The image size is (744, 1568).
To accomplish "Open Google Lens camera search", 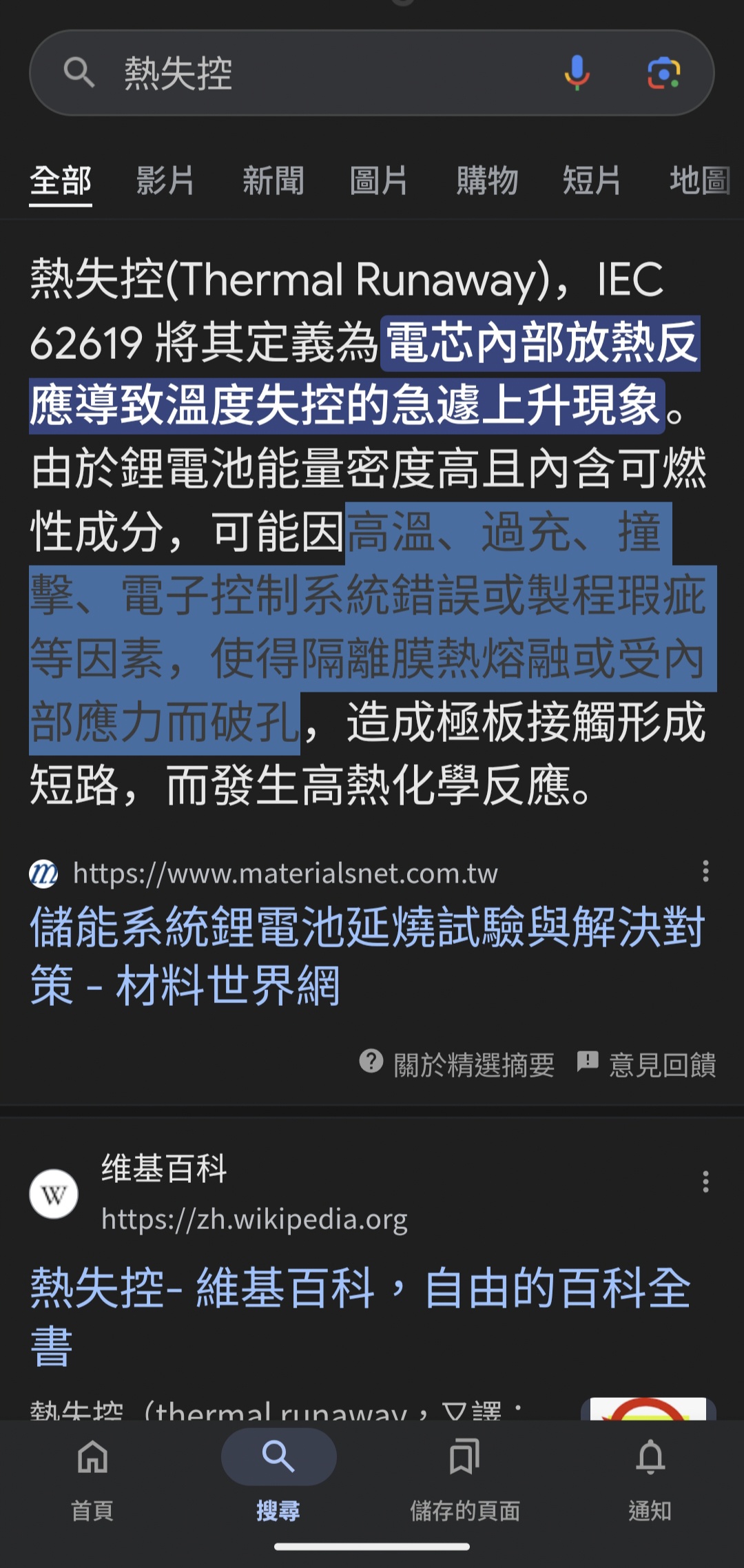I will tap(663, 73).
